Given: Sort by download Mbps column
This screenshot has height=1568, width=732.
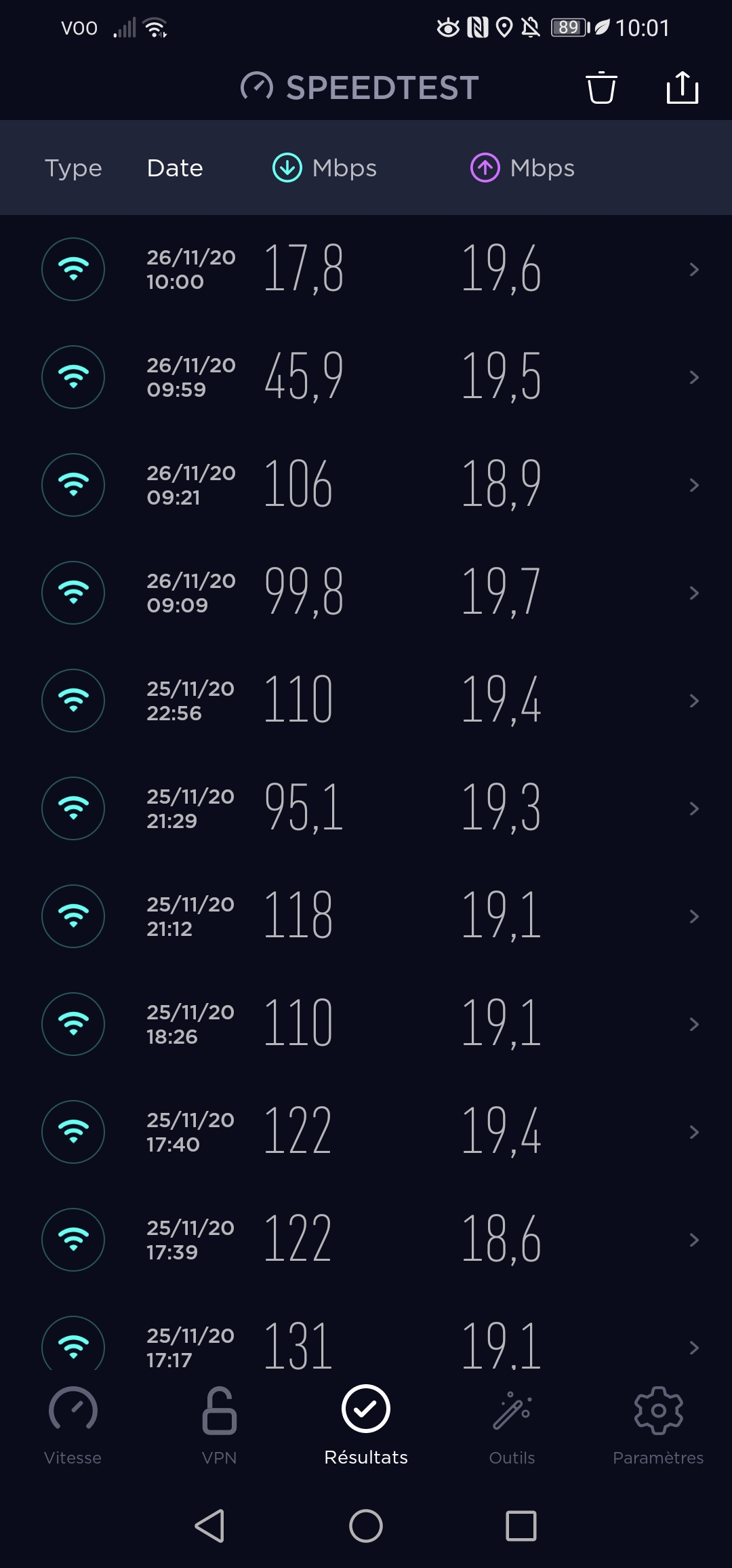Looking at the screenshot, I should pyautogui.click(x=325, y=168).
